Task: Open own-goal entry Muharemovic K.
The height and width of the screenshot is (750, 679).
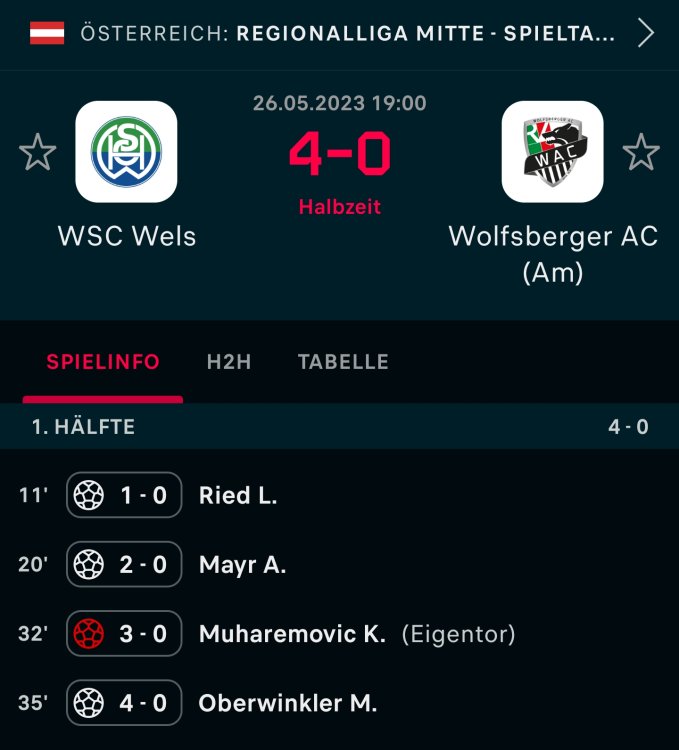Action: pyautogui.click(x=292, y=634)
